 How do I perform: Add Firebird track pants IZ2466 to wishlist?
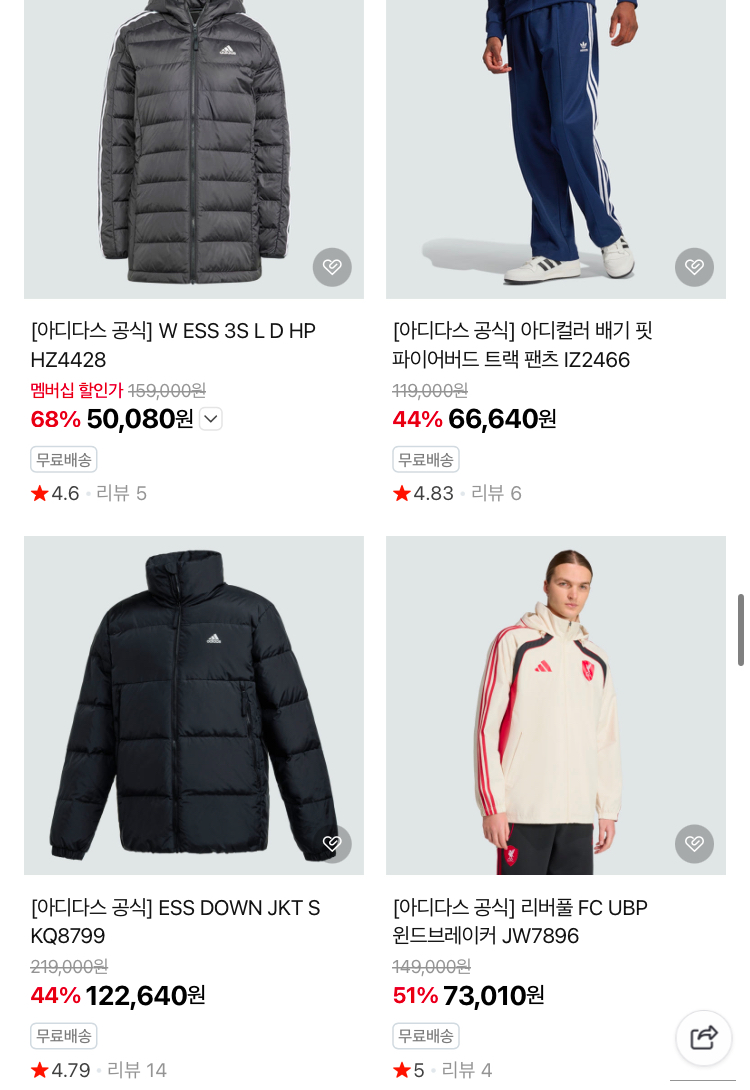[x=694, y=267]
